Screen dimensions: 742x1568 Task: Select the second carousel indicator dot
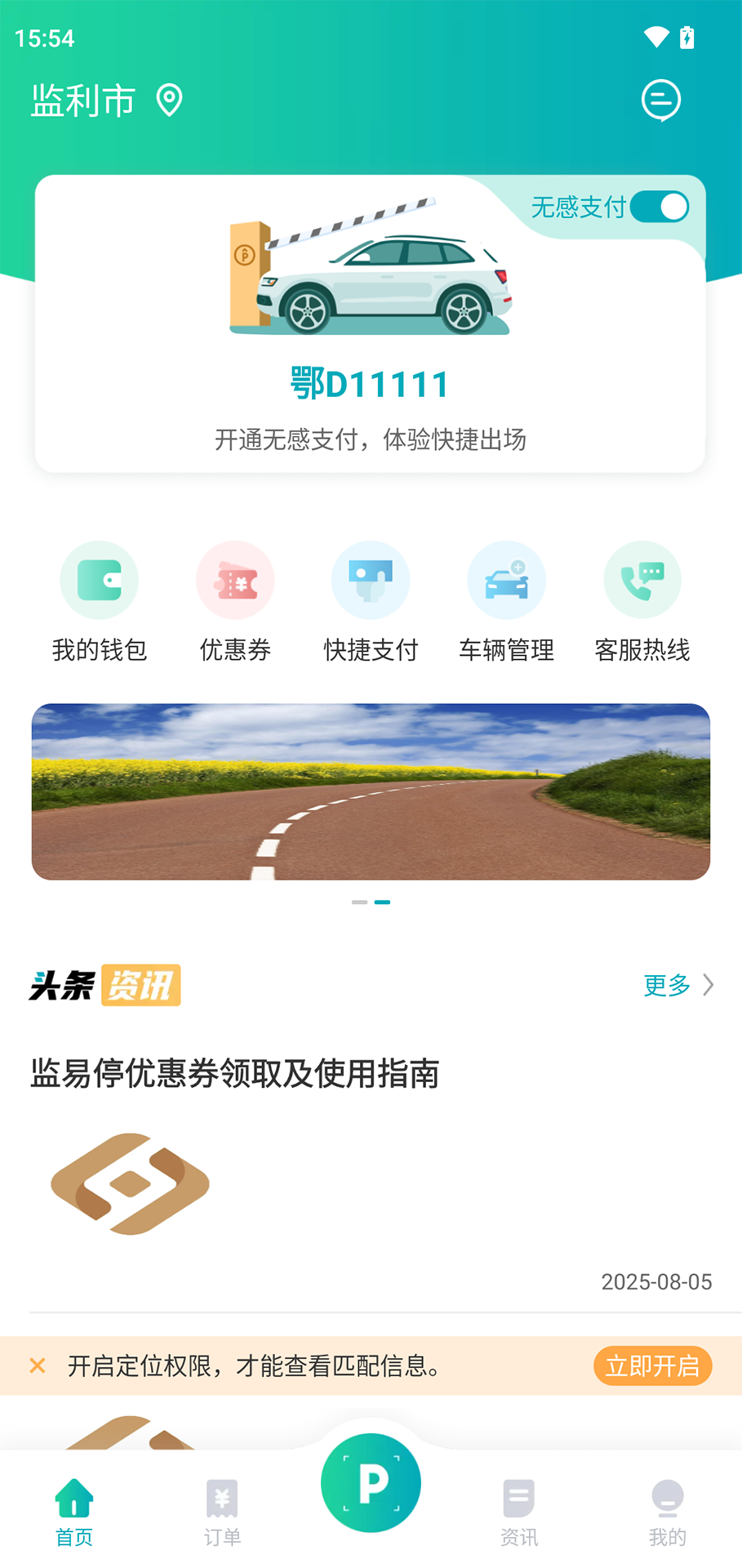point(382,902)
